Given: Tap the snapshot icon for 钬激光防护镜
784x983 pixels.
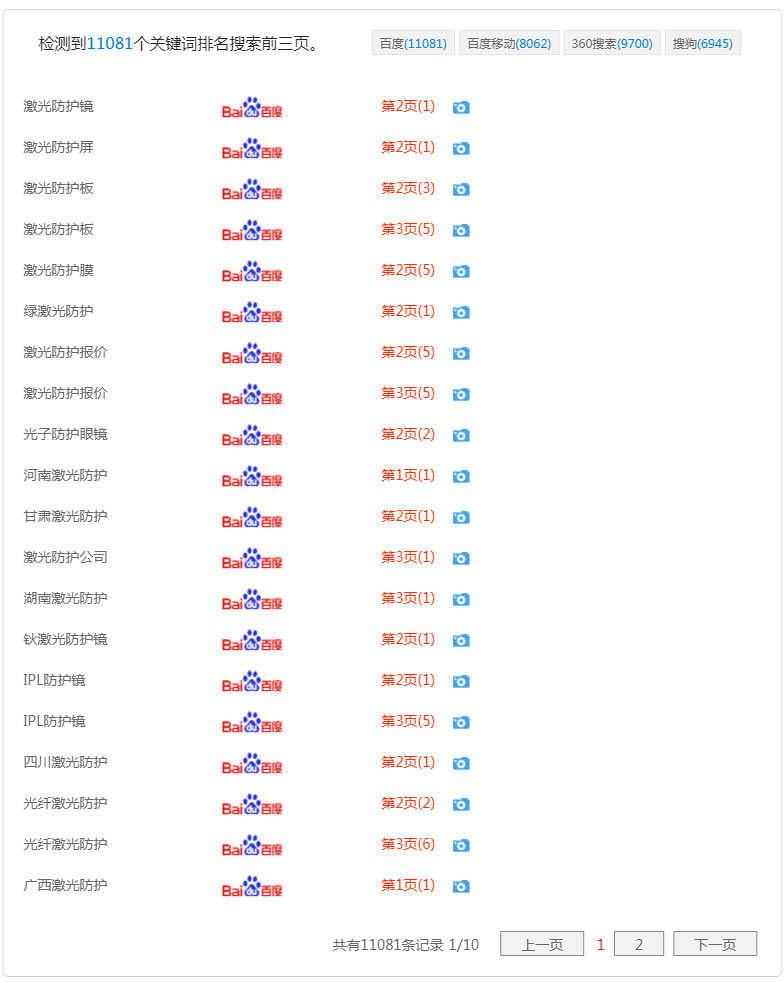Looking at the screenshot, I should (461, 640).
